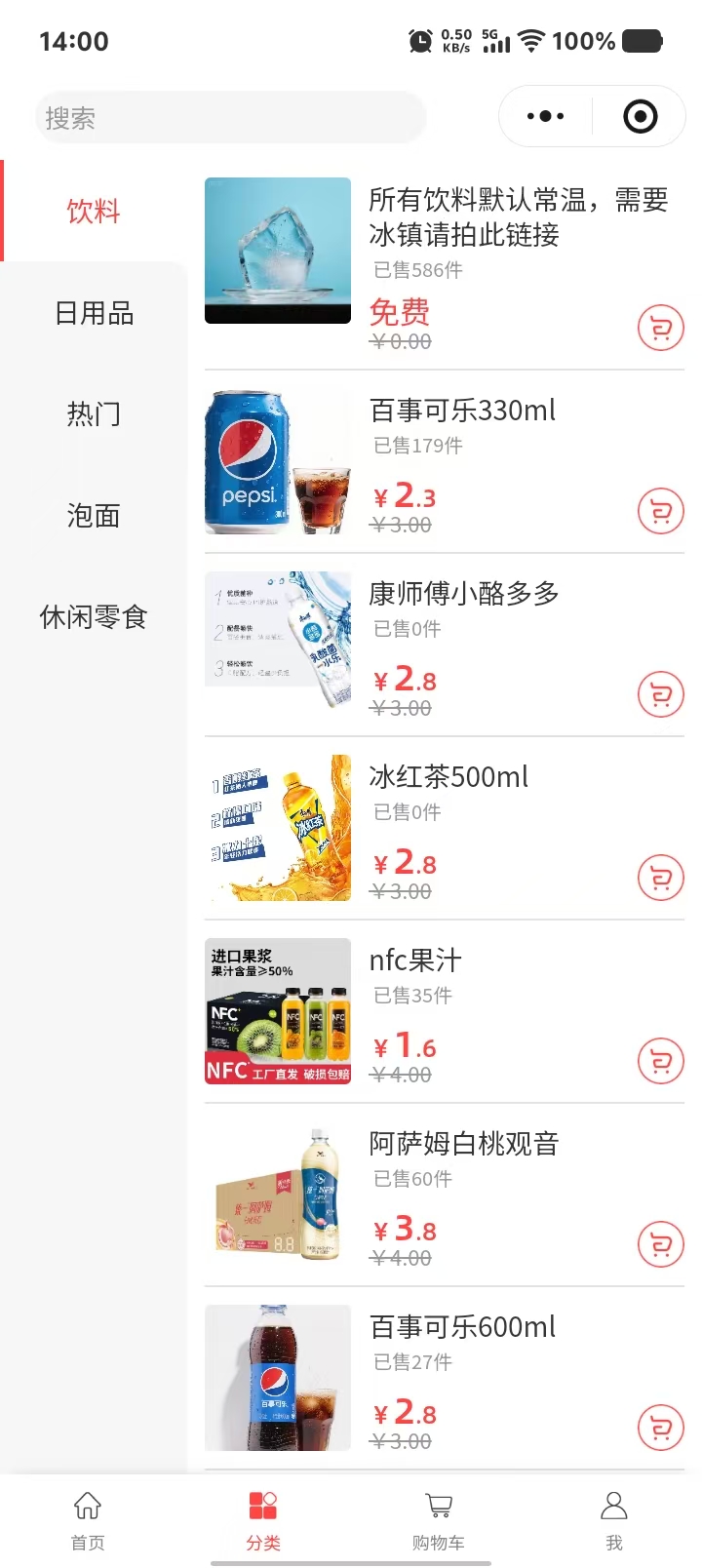The width and height of the screenshot is (702, 1568).
Task: Switch to the 热门 category
Action: pyautogui.click(x=94, y=414)
